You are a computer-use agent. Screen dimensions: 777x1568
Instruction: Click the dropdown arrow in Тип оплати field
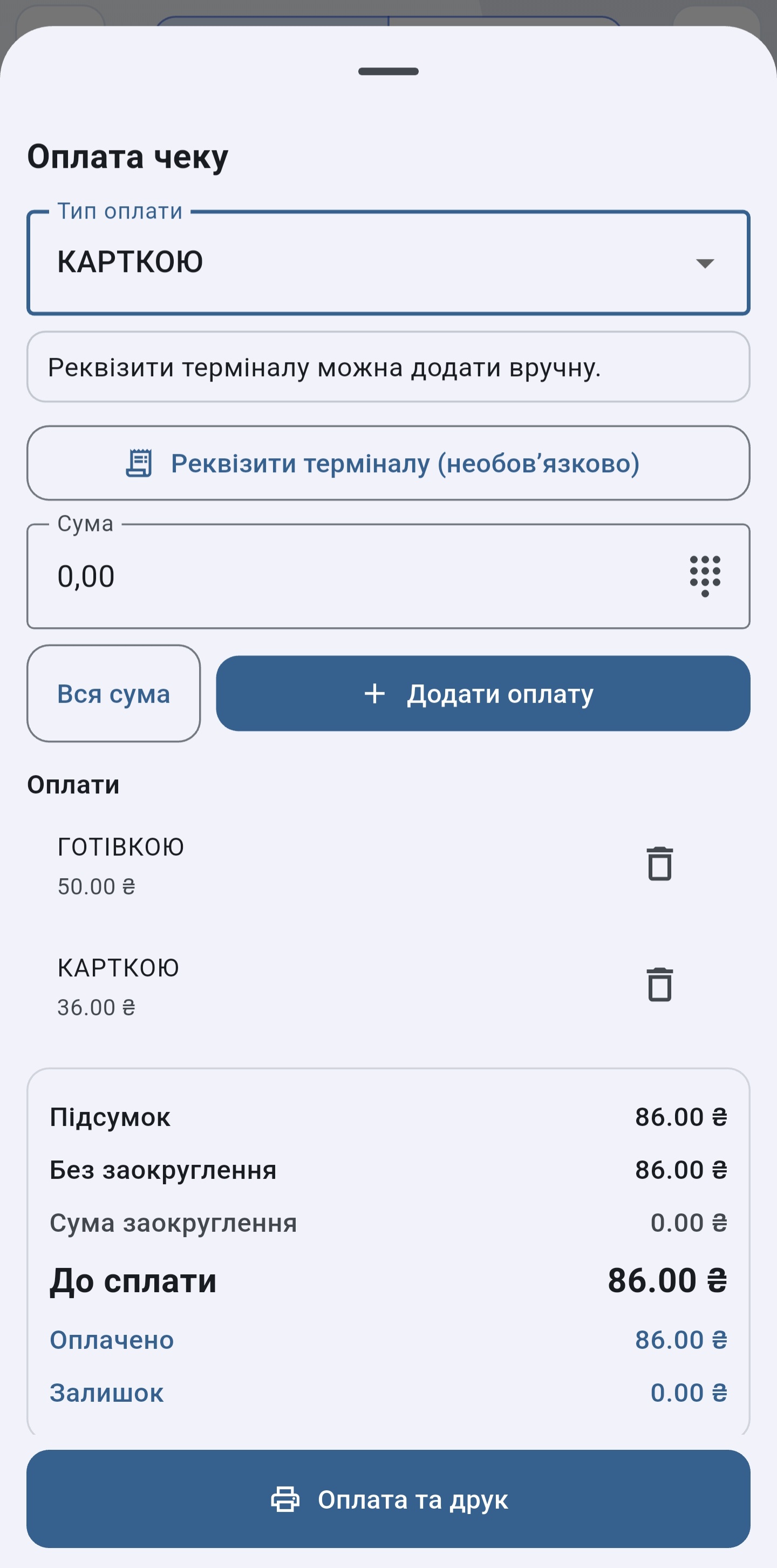click(704, 263)
